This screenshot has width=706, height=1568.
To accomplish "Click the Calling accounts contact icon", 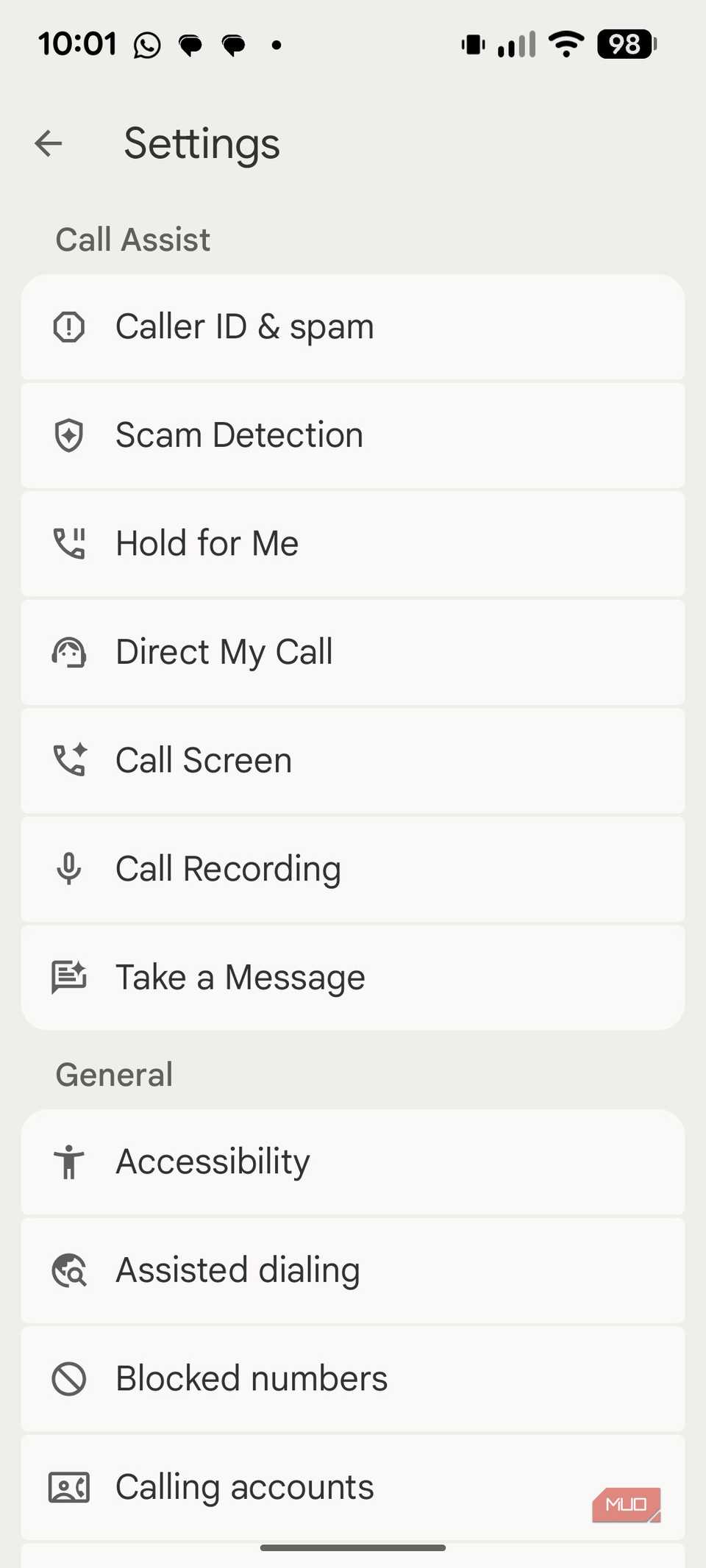I will pos(69,1486).
